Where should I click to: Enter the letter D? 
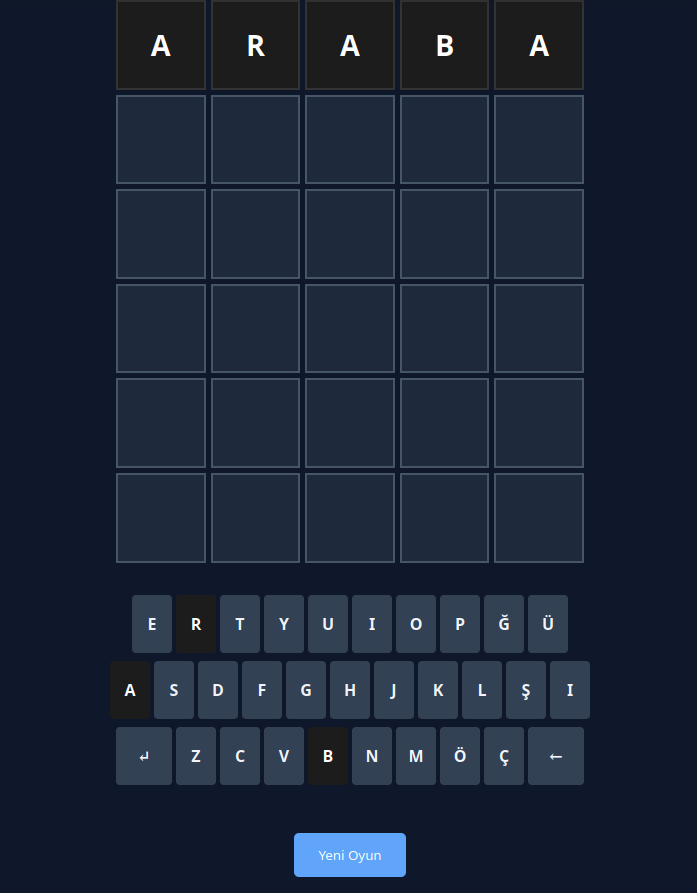click(x=218, y=690)
